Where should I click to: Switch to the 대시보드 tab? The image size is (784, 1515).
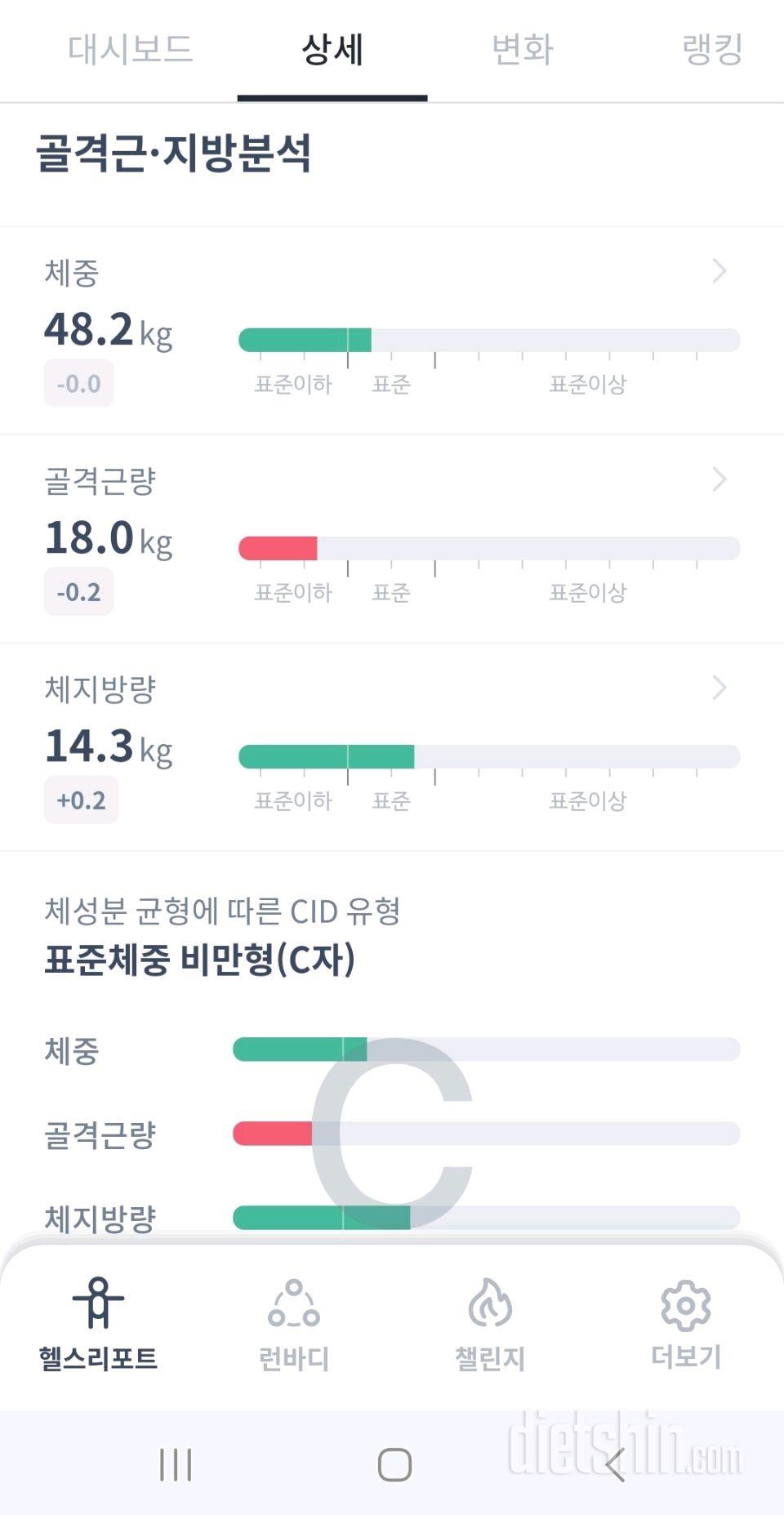[x=131, y=50]
